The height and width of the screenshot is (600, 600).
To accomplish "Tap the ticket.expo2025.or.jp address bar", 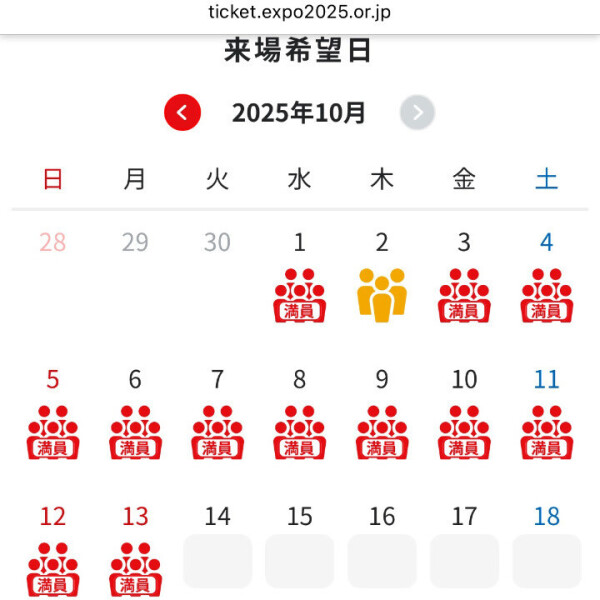I will 300,12.
